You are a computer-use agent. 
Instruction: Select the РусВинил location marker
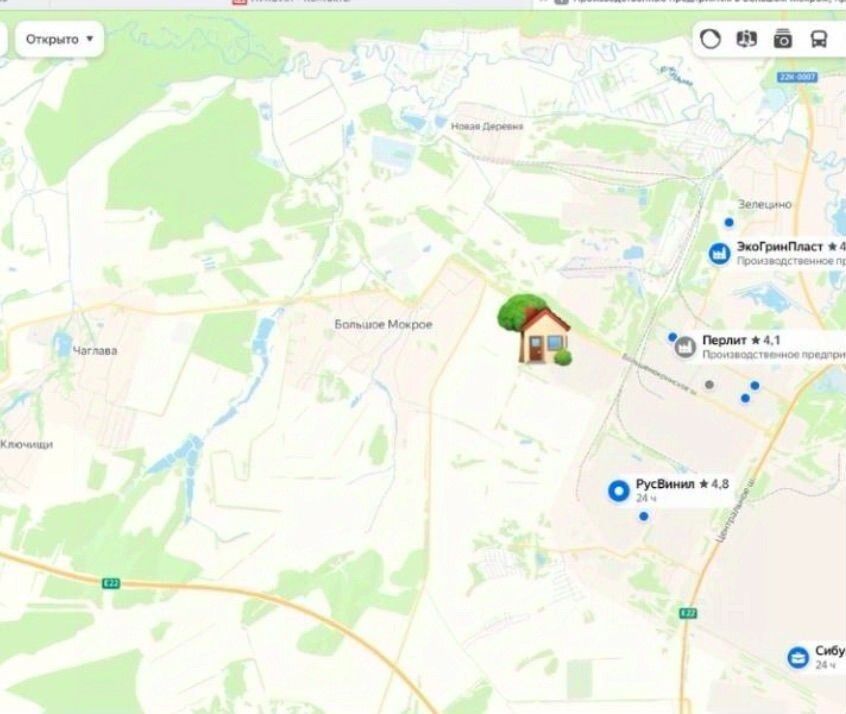[619, 490]
